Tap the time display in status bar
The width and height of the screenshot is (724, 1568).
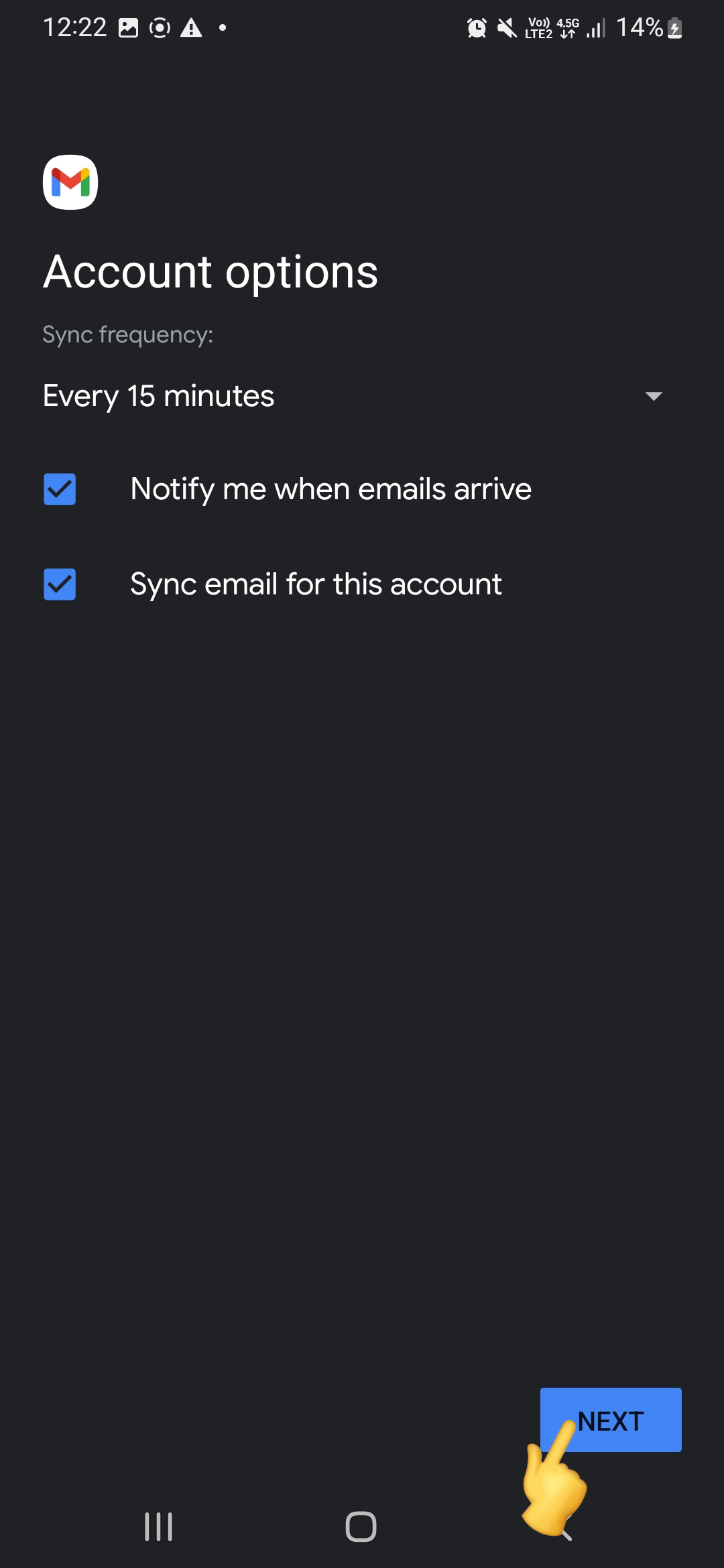click(76, 27)
